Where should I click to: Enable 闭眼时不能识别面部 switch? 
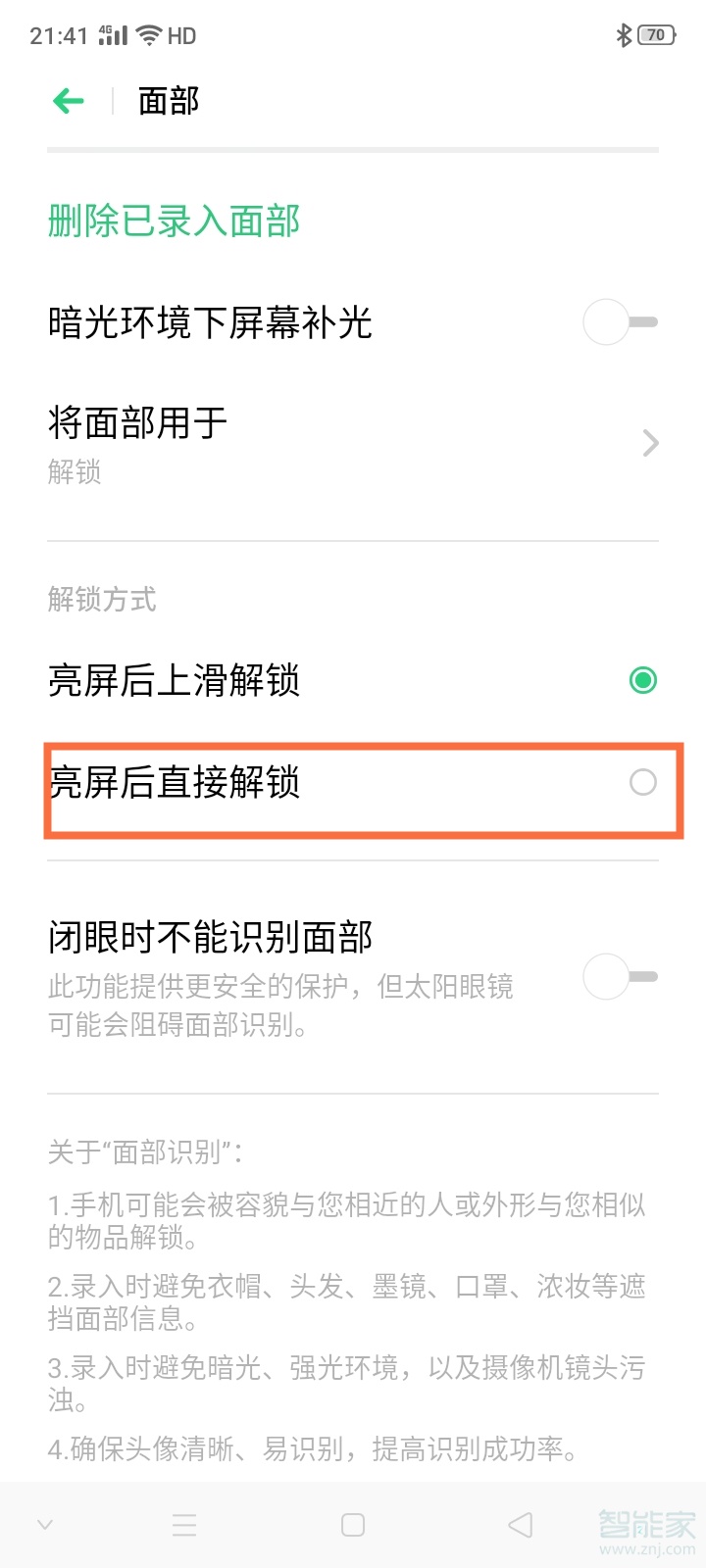(x=620, y=977)
